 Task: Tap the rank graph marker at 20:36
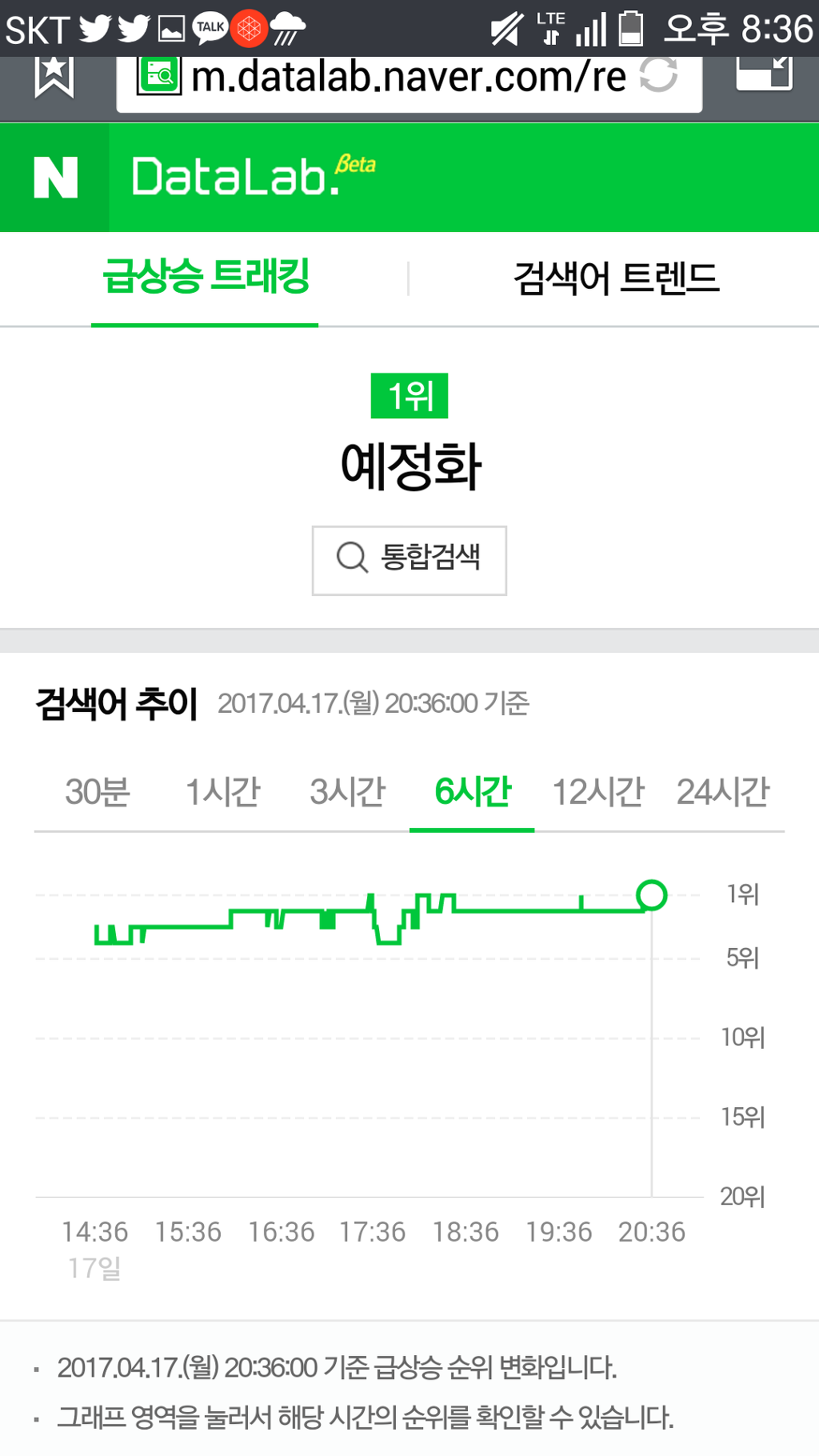(652, 895)
